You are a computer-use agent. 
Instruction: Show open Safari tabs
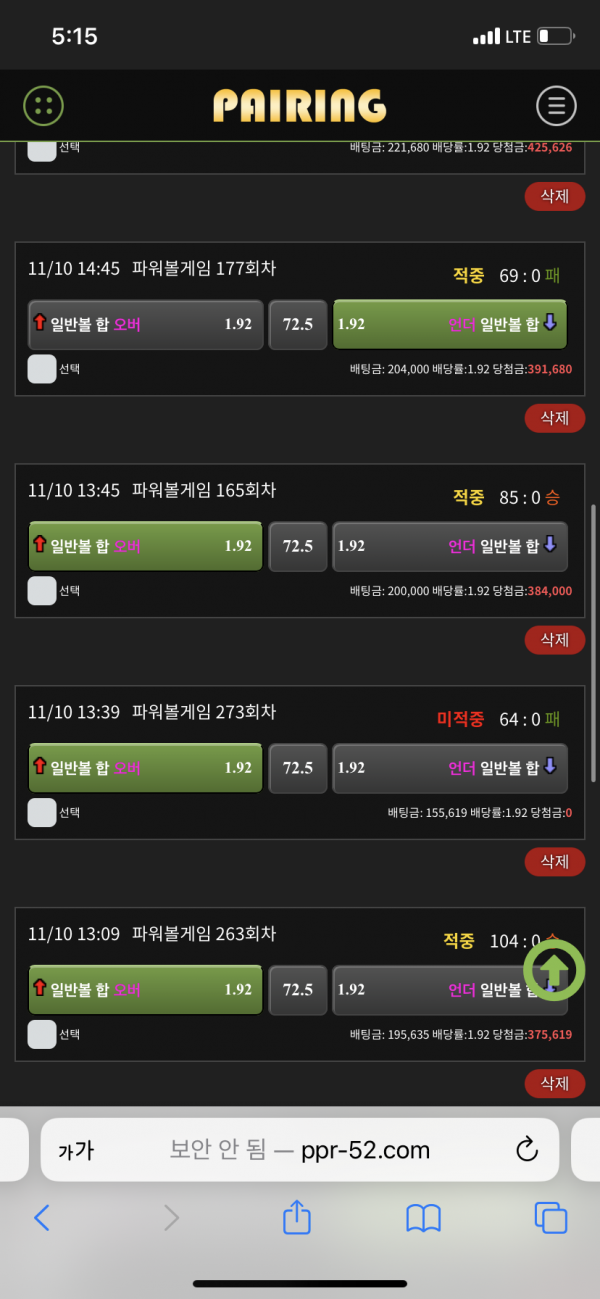coord(551,1217)
